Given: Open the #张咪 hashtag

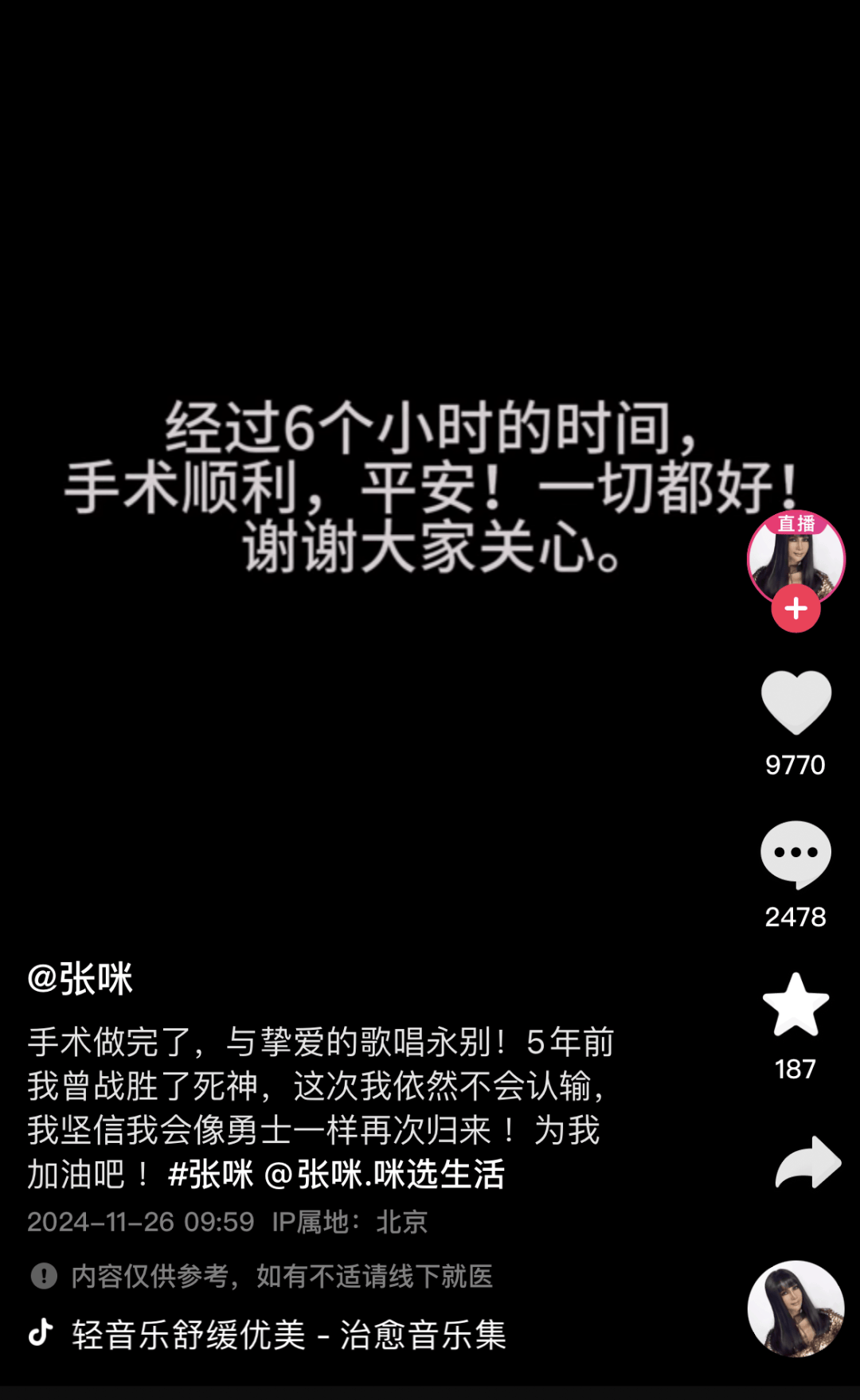Looking at the screenshot, I should [209, 1175].
